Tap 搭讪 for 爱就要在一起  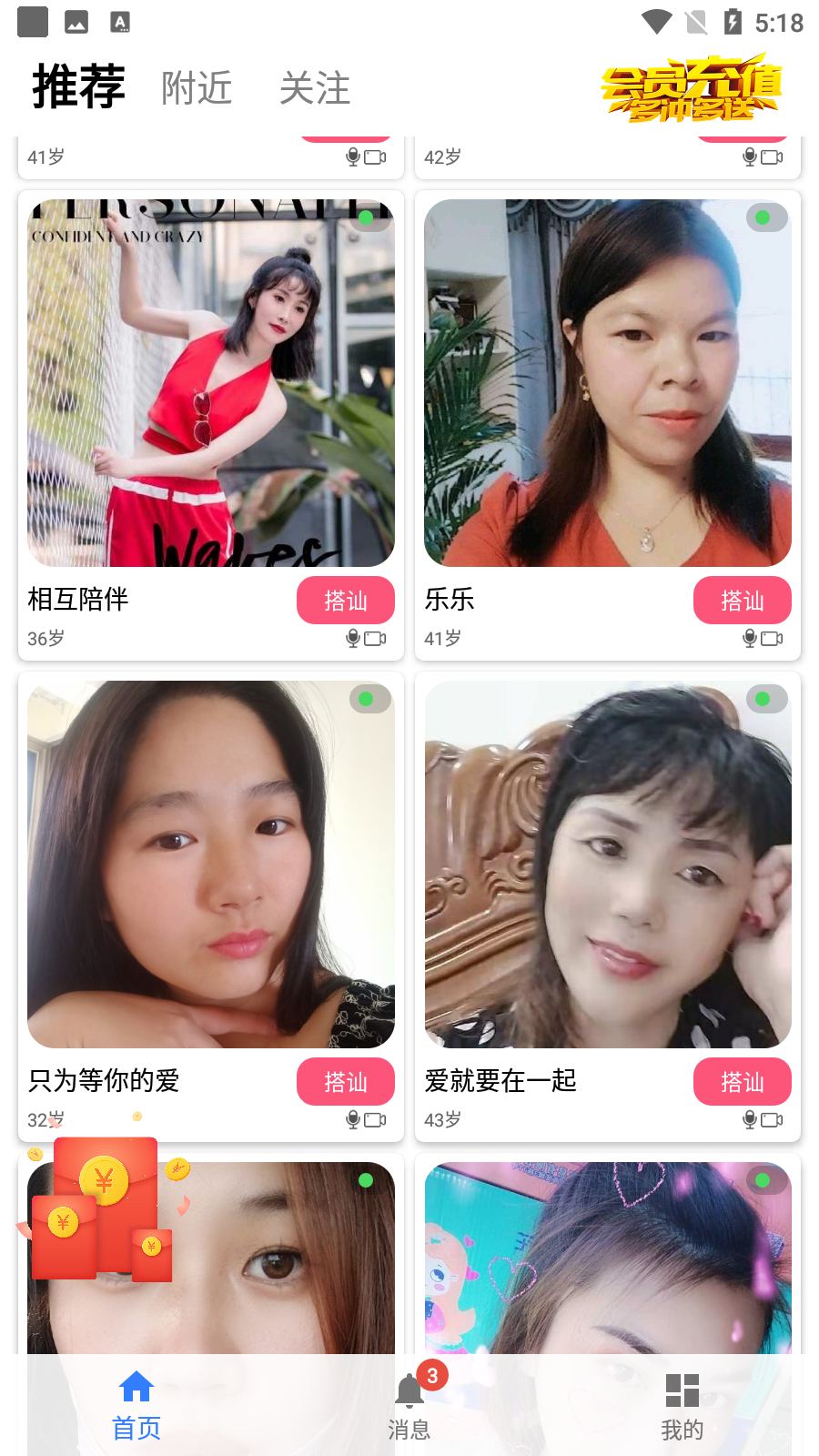(x=742, y=1082)
